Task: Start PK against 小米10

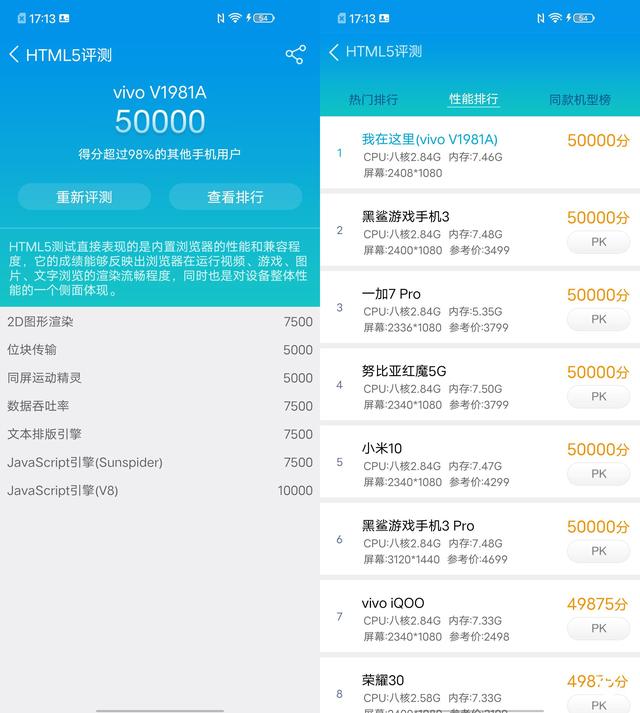Action: 598,474
